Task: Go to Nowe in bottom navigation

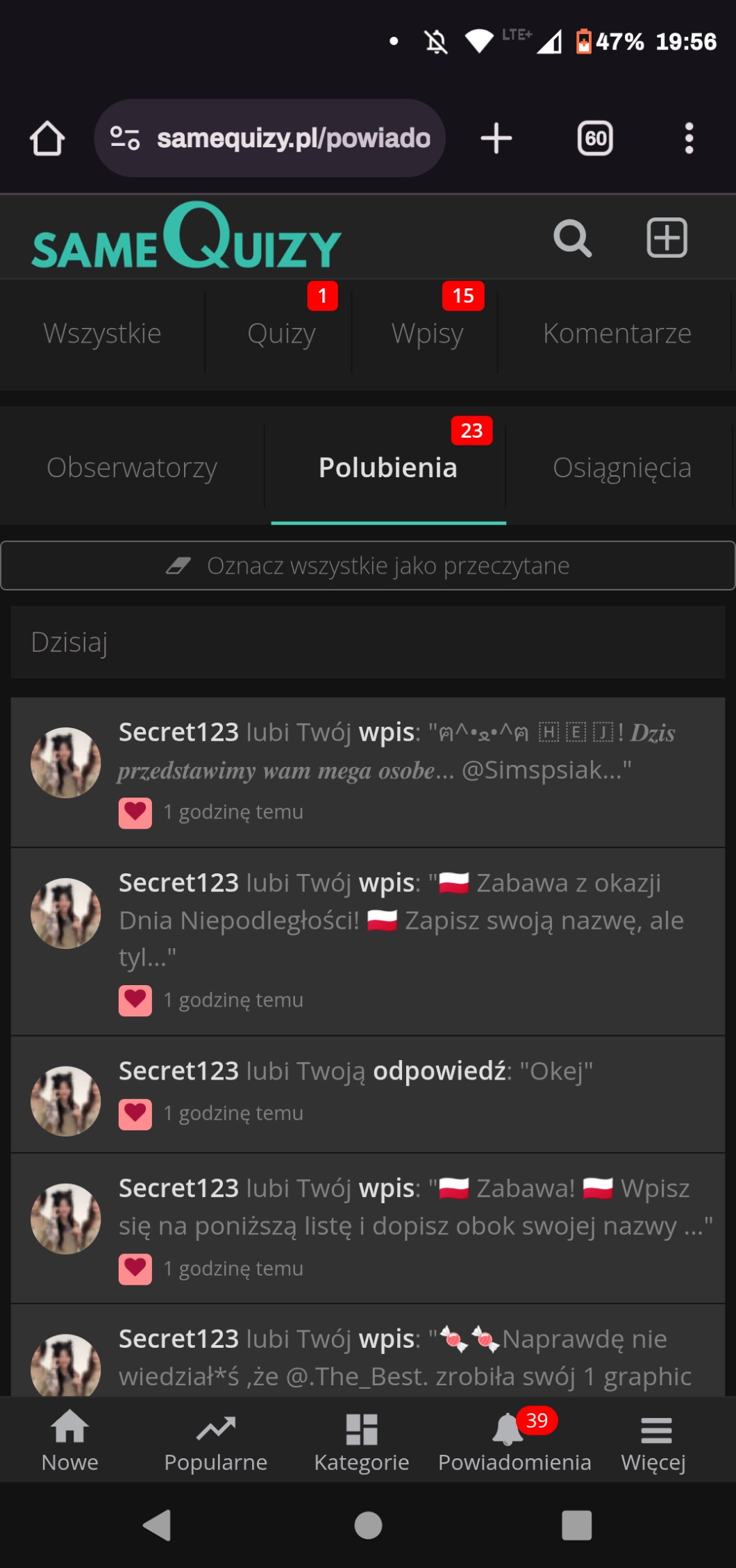Action: click(x=69, y=1441)
